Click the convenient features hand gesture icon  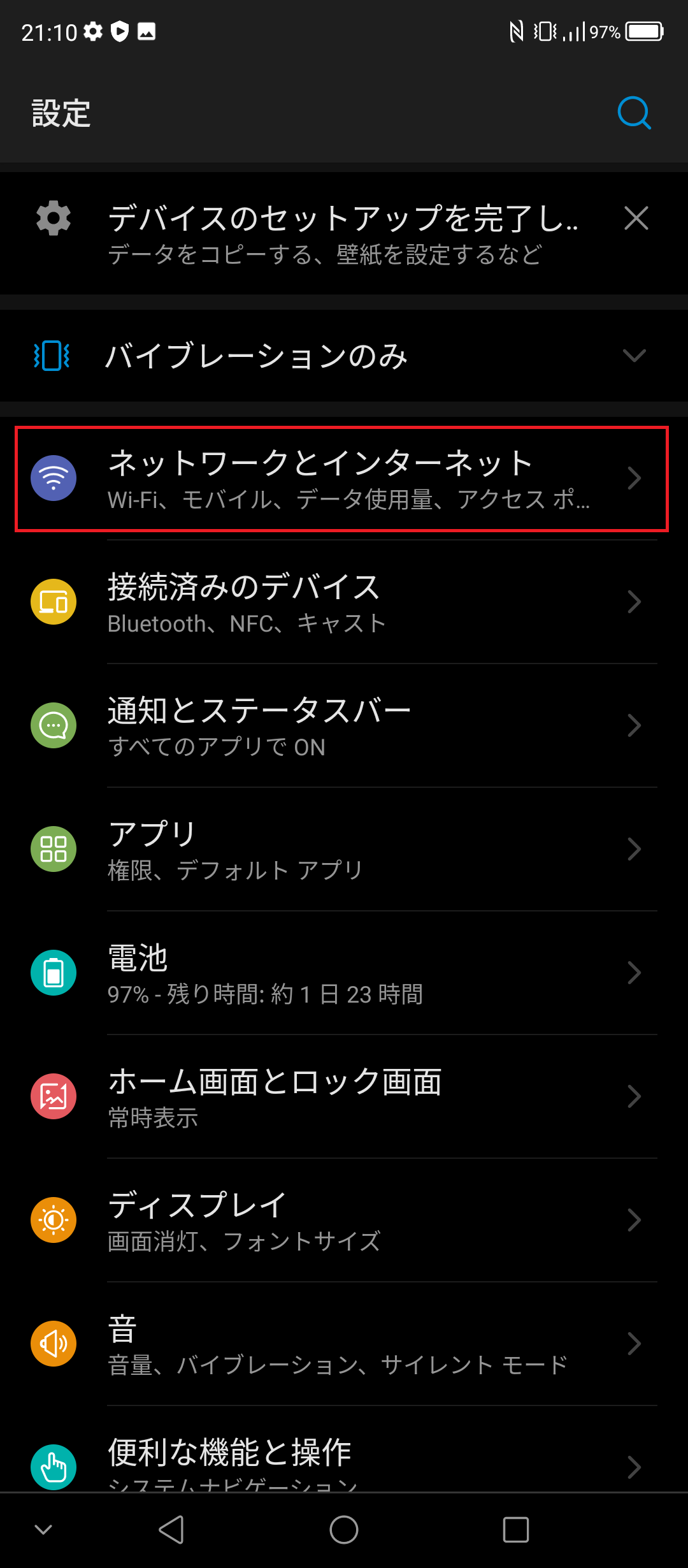point(54,1466)
